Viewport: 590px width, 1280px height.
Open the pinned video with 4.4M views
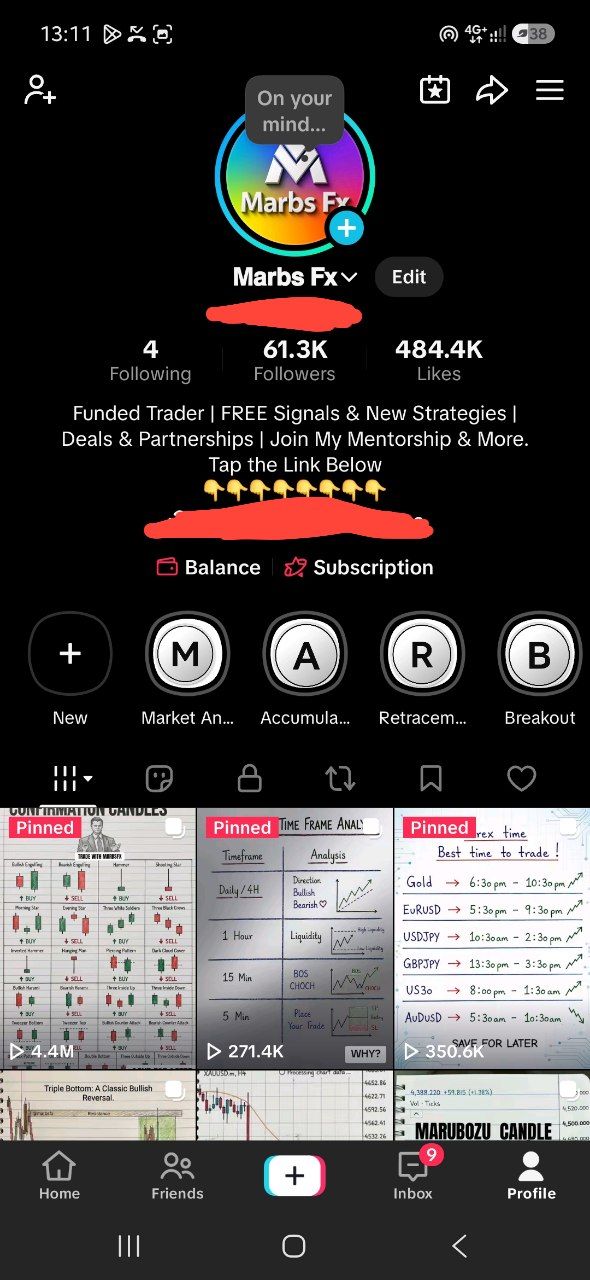click(x=98, y=938)
